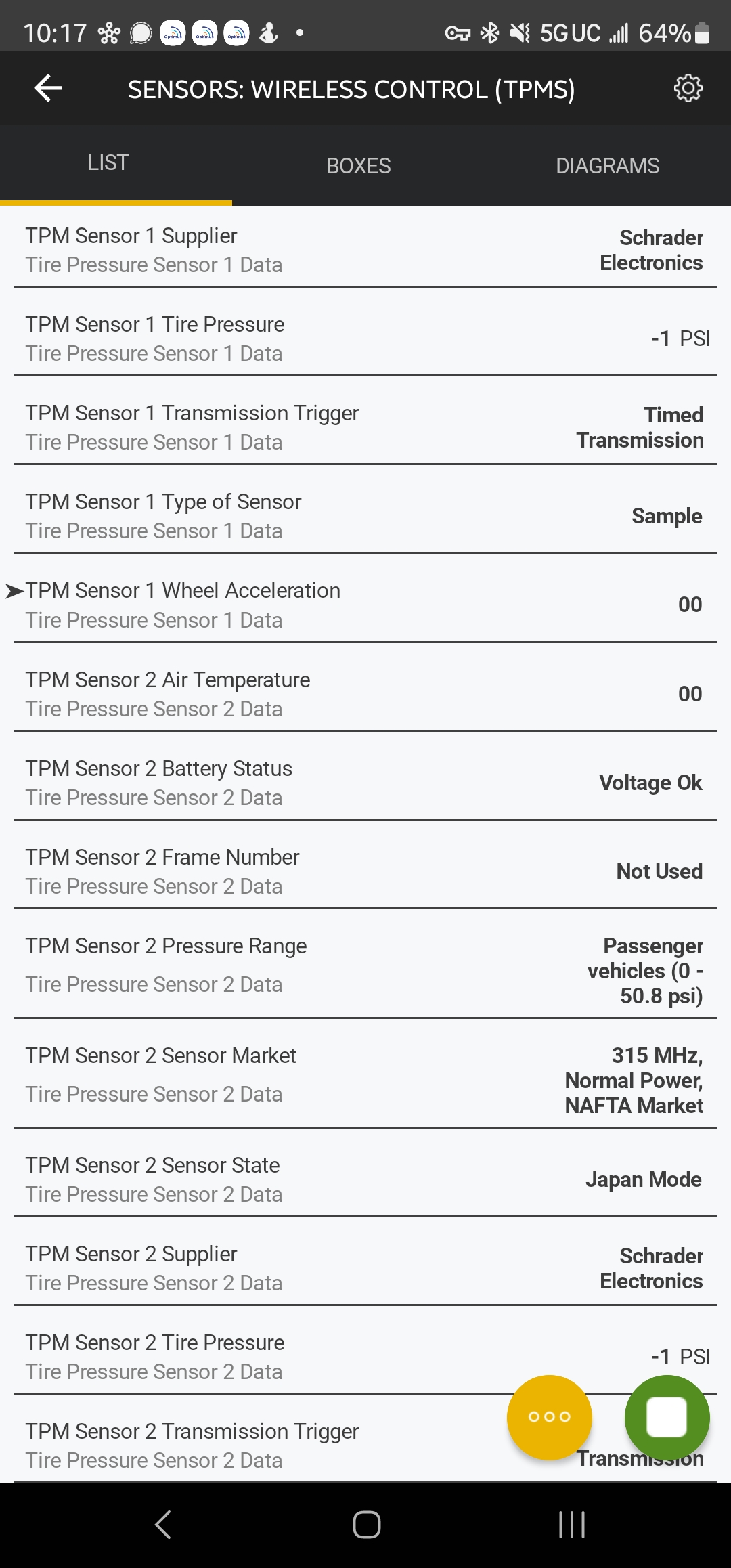Open the DIAGRAMS tab

point(608,165)
